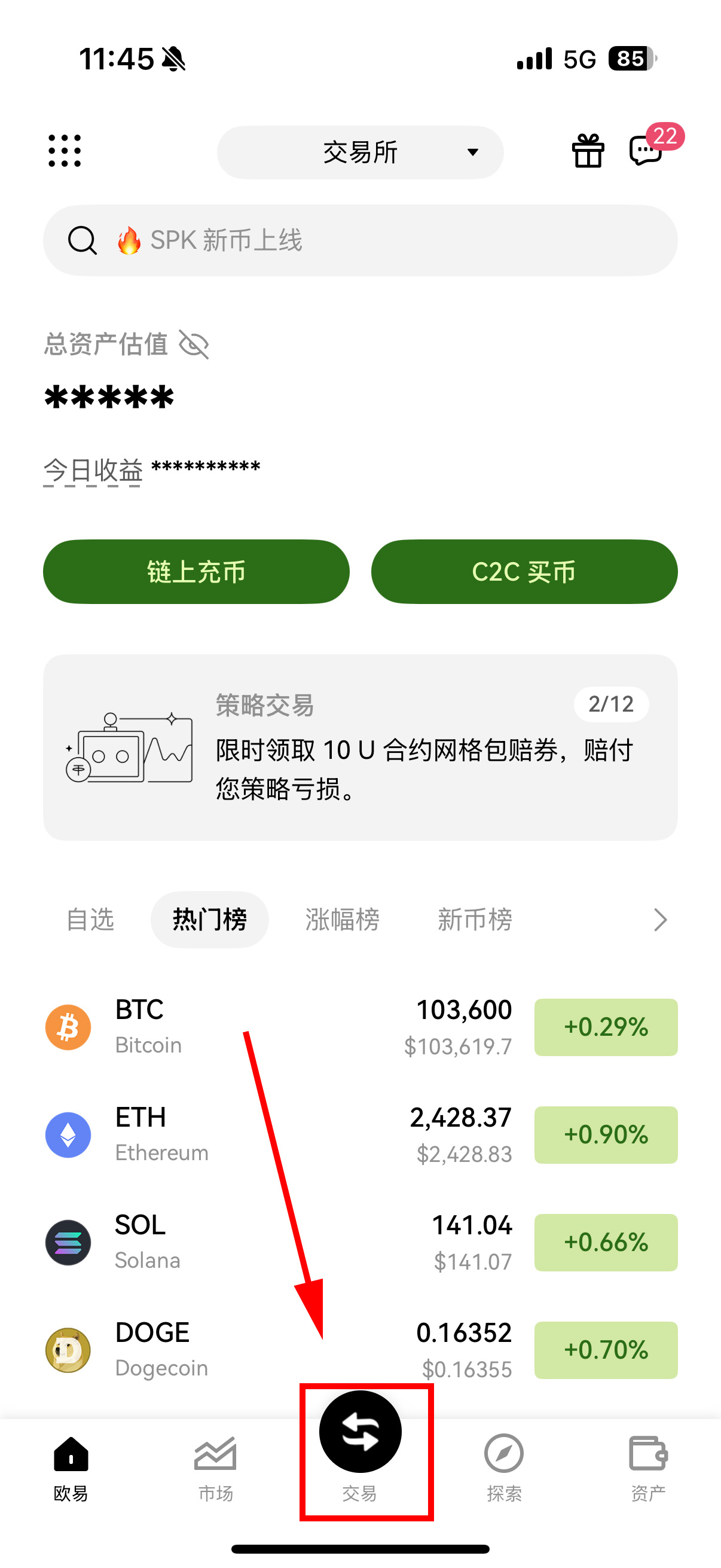Toggle total asset visibility eye

coord(194,344)
